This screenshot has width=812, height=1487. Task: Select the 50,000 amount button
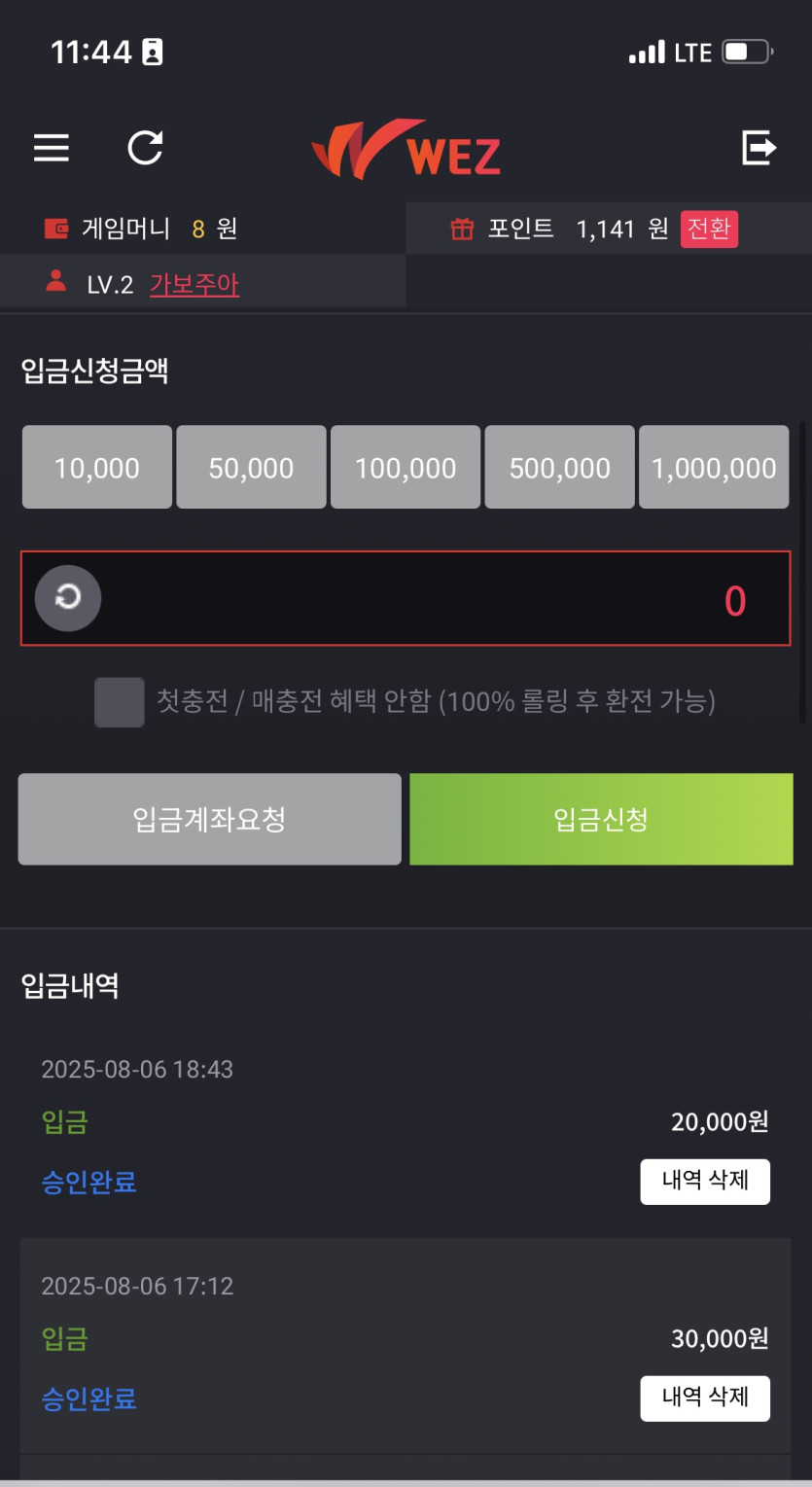coord(251,467)
